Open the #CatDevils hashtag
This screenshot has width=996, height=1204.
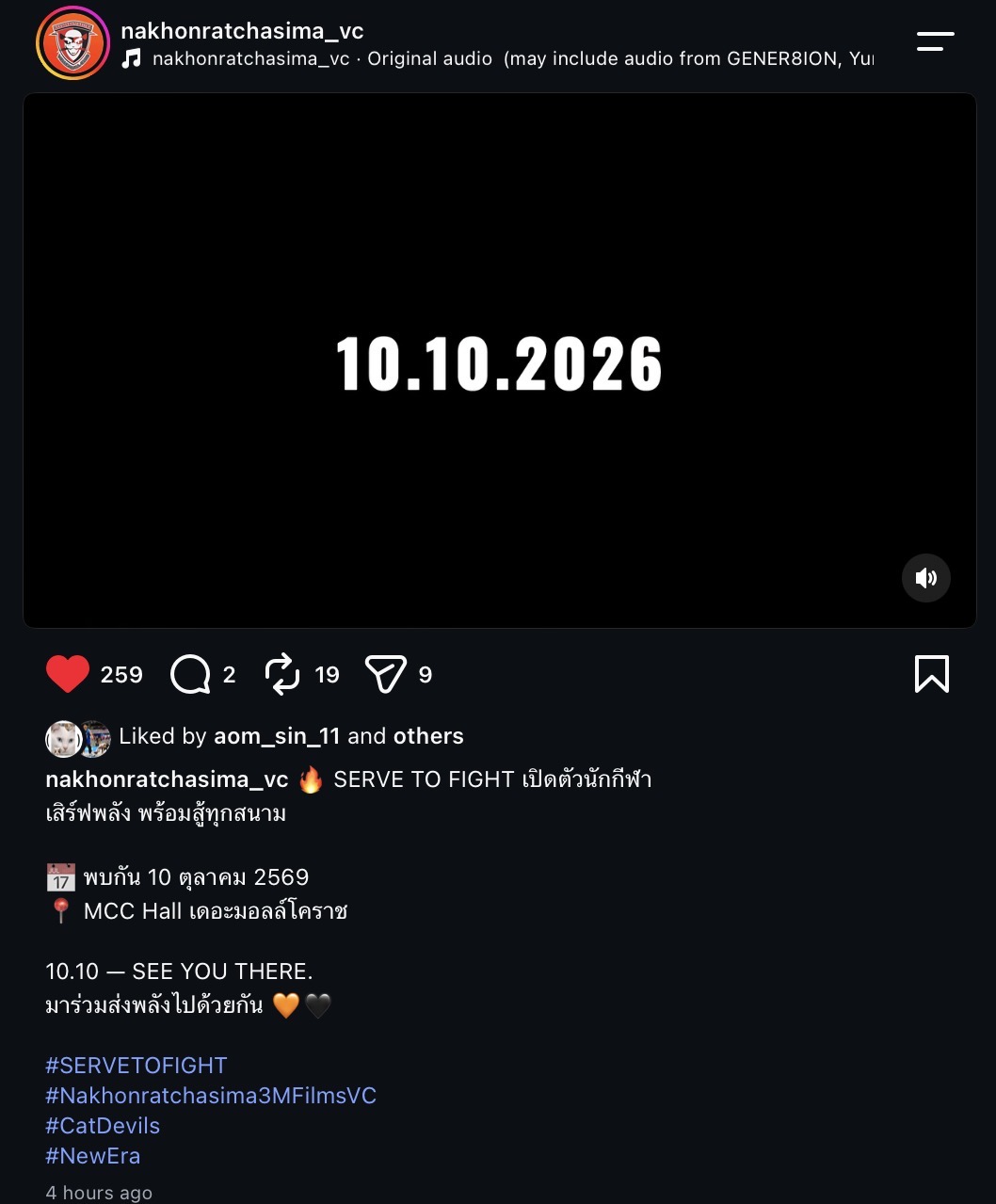103,1126
